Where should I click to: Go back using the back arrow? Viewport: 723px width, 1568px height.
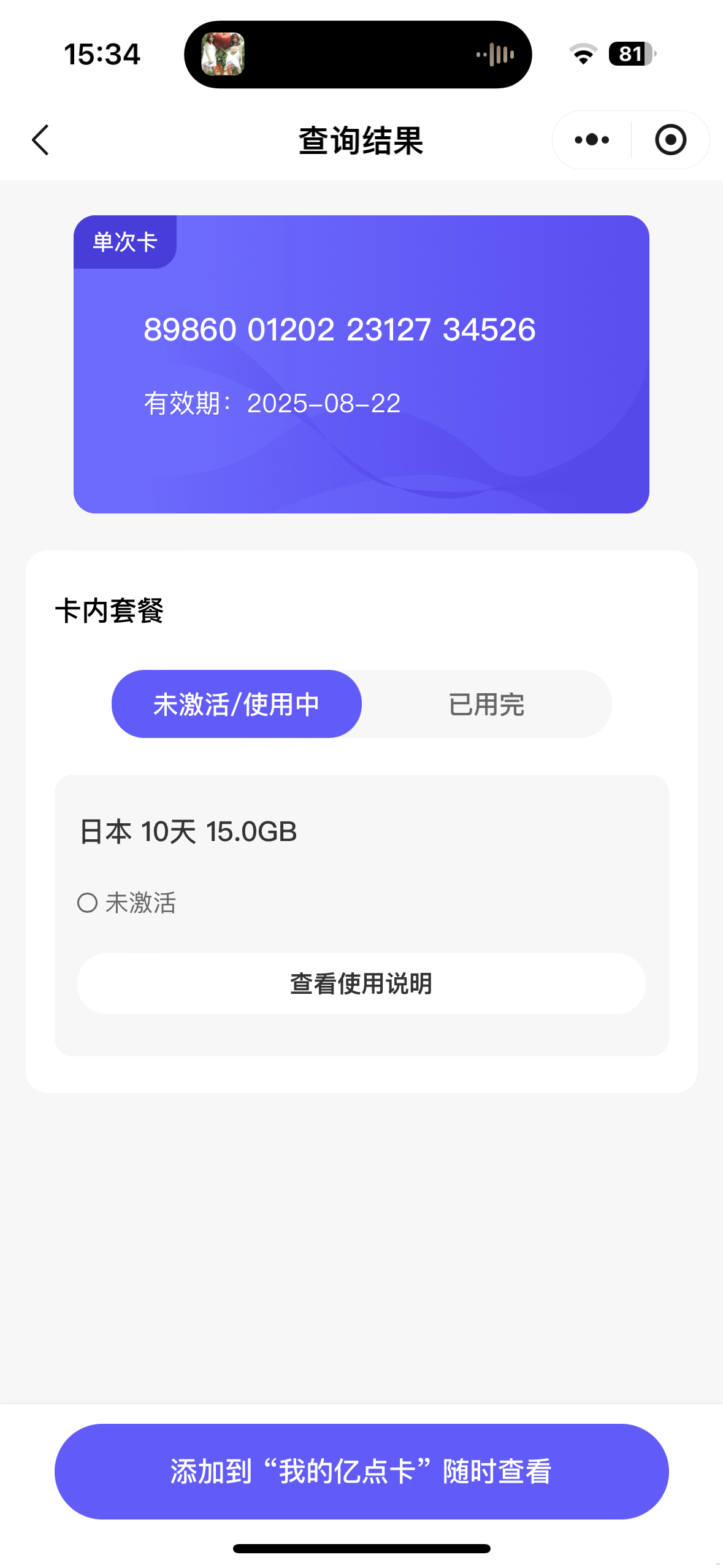(x=40, y=140)
